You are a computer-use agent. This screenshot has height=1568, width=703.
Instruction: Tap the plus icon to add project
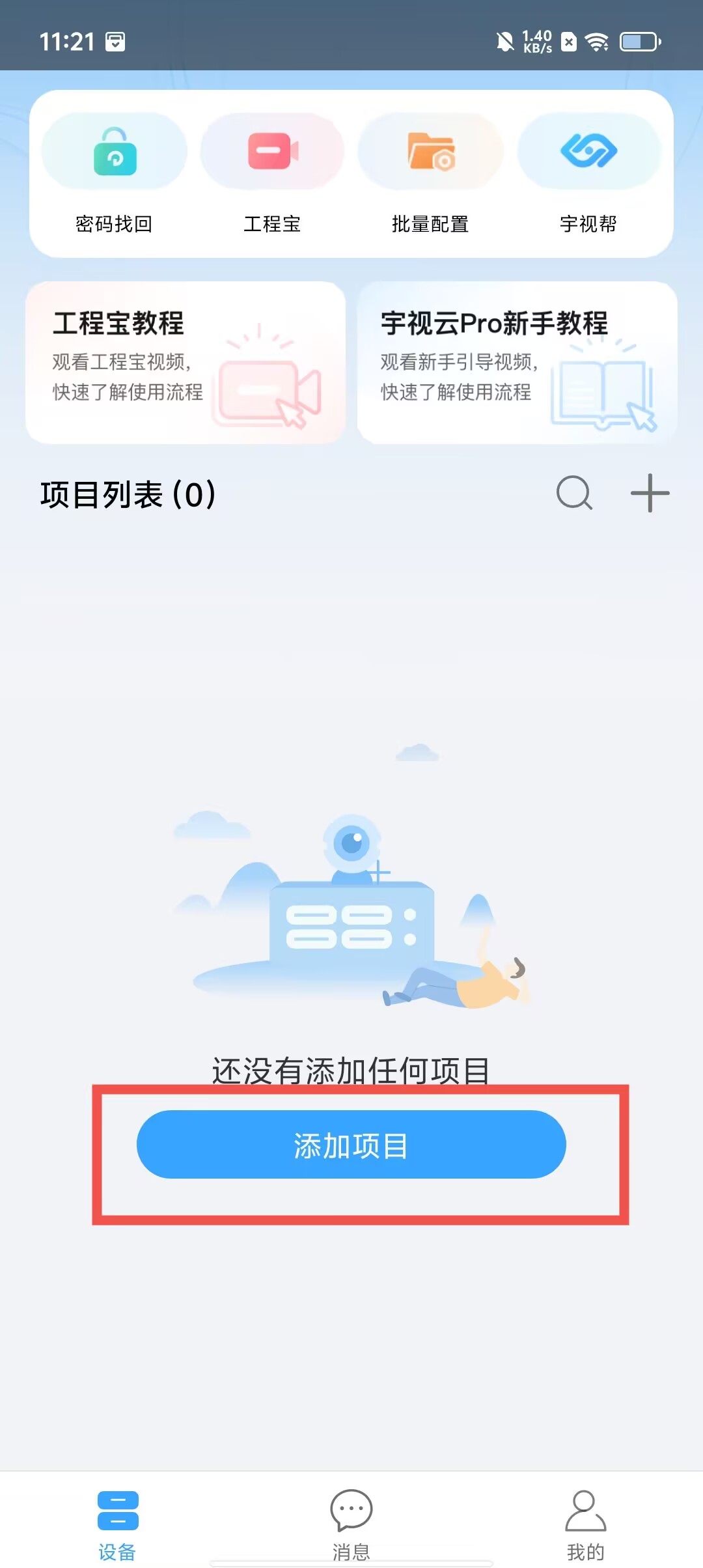[x=650, y=493]
